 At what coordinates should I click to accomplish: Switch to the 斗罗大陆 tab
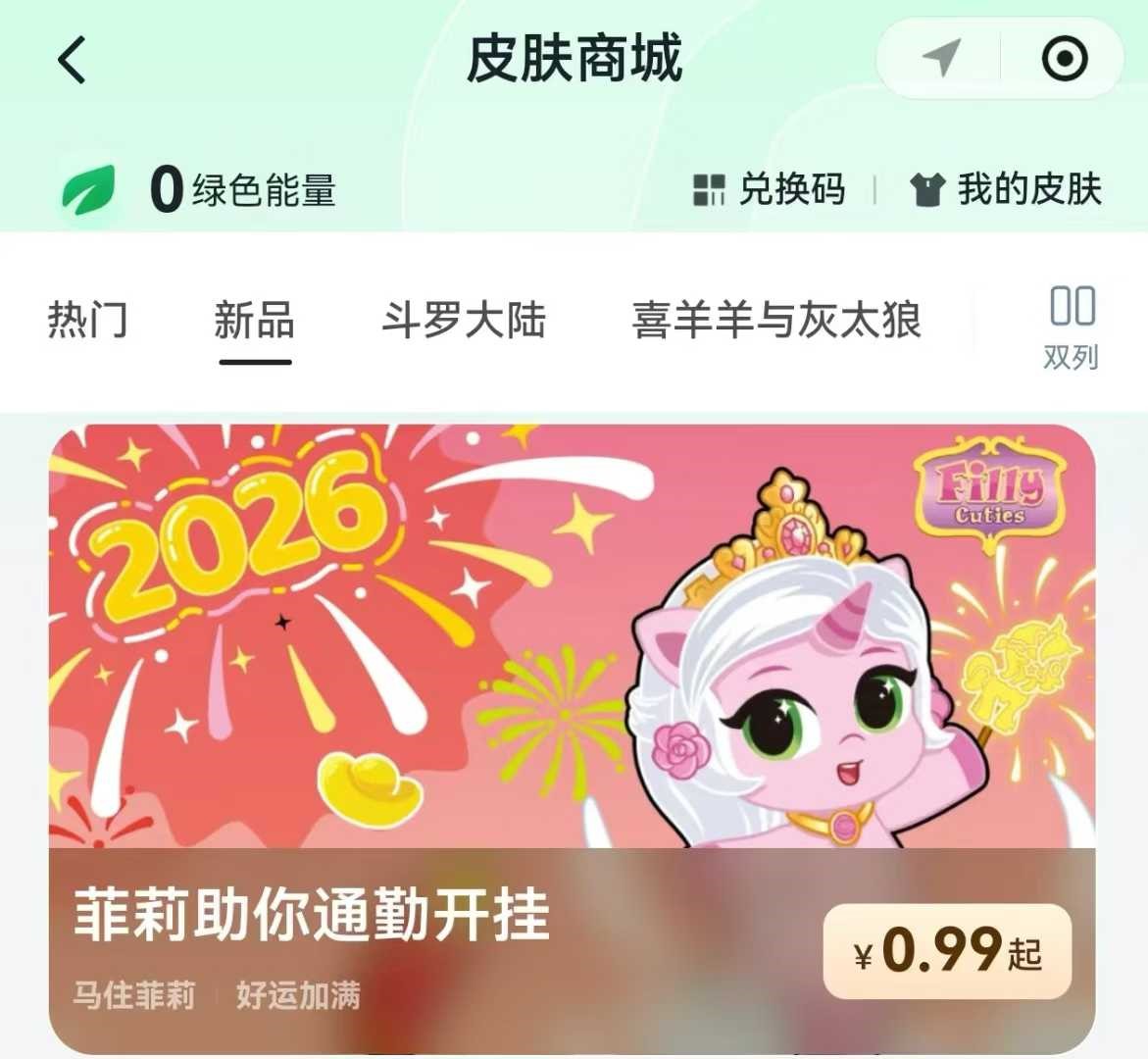pos(463,321)
